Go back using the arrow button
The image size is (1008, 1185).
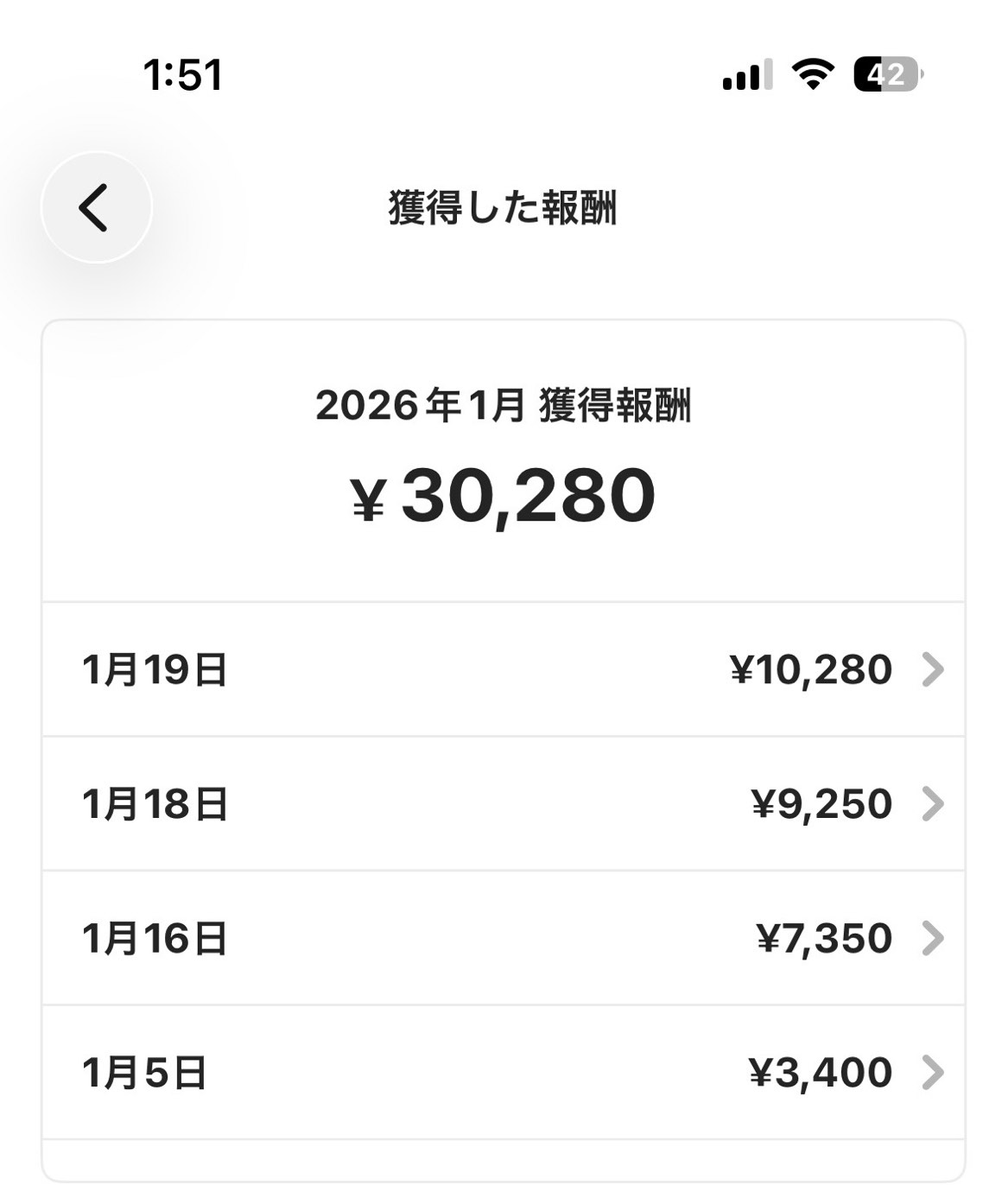click(96, 207)
